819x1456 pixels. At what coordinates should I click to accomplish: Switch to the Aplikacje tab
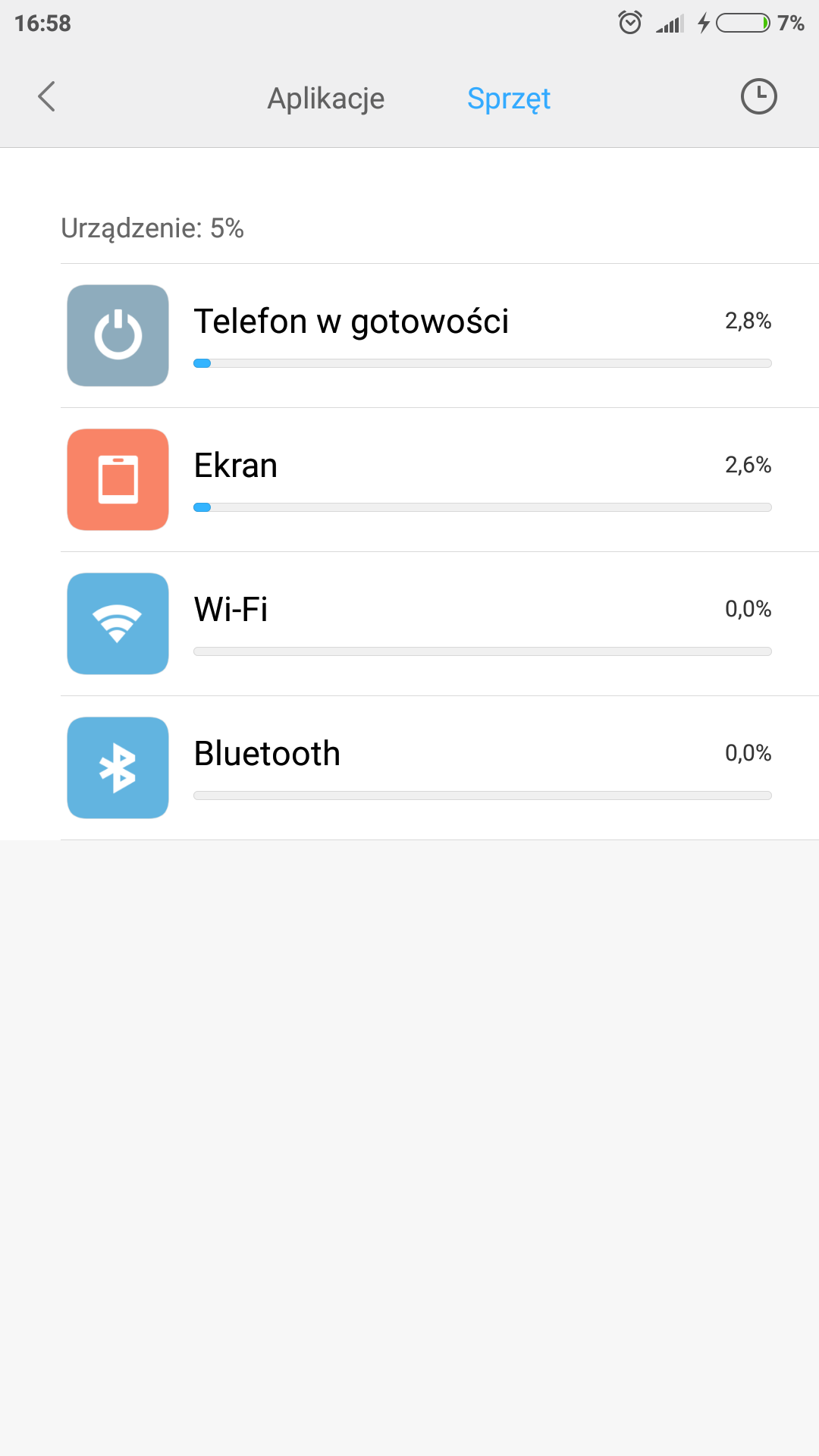pos(326,99)
